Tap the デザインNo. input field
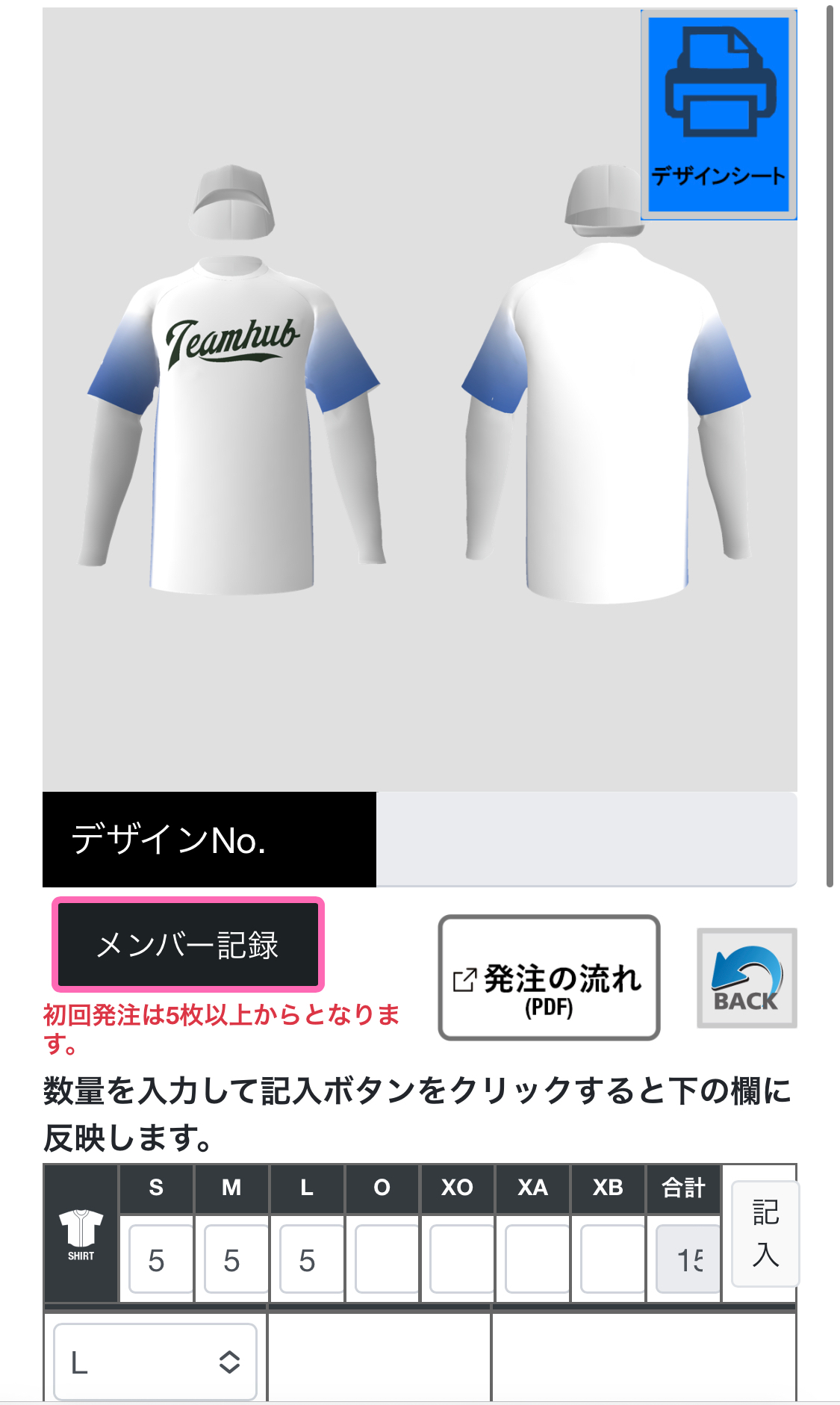The width and height of the screenshot is (840, 1405). pyautogui.click(x=586, y=840)
